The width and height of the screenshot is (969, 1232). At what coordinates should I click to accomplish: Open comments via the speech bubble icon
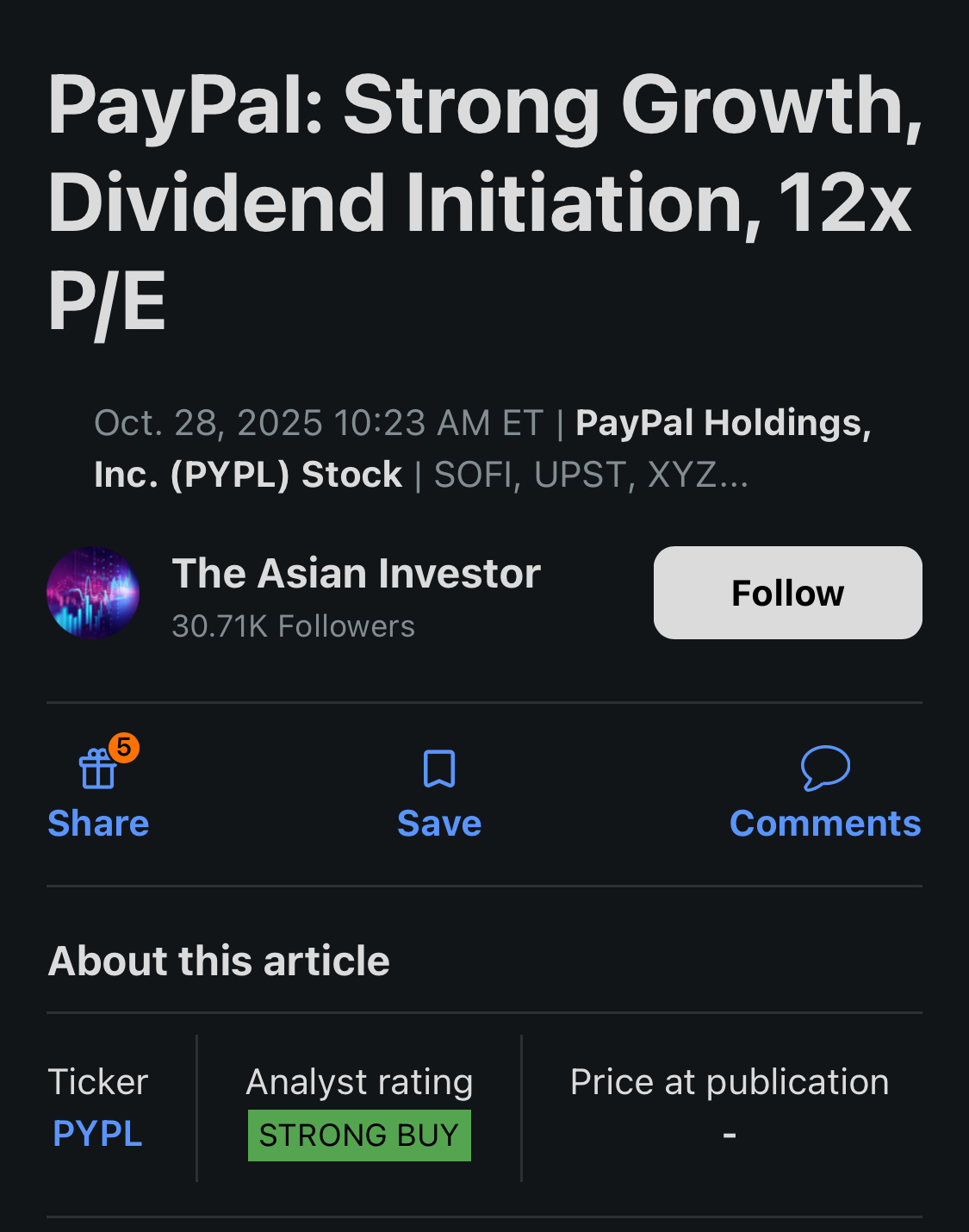[824, 768]
